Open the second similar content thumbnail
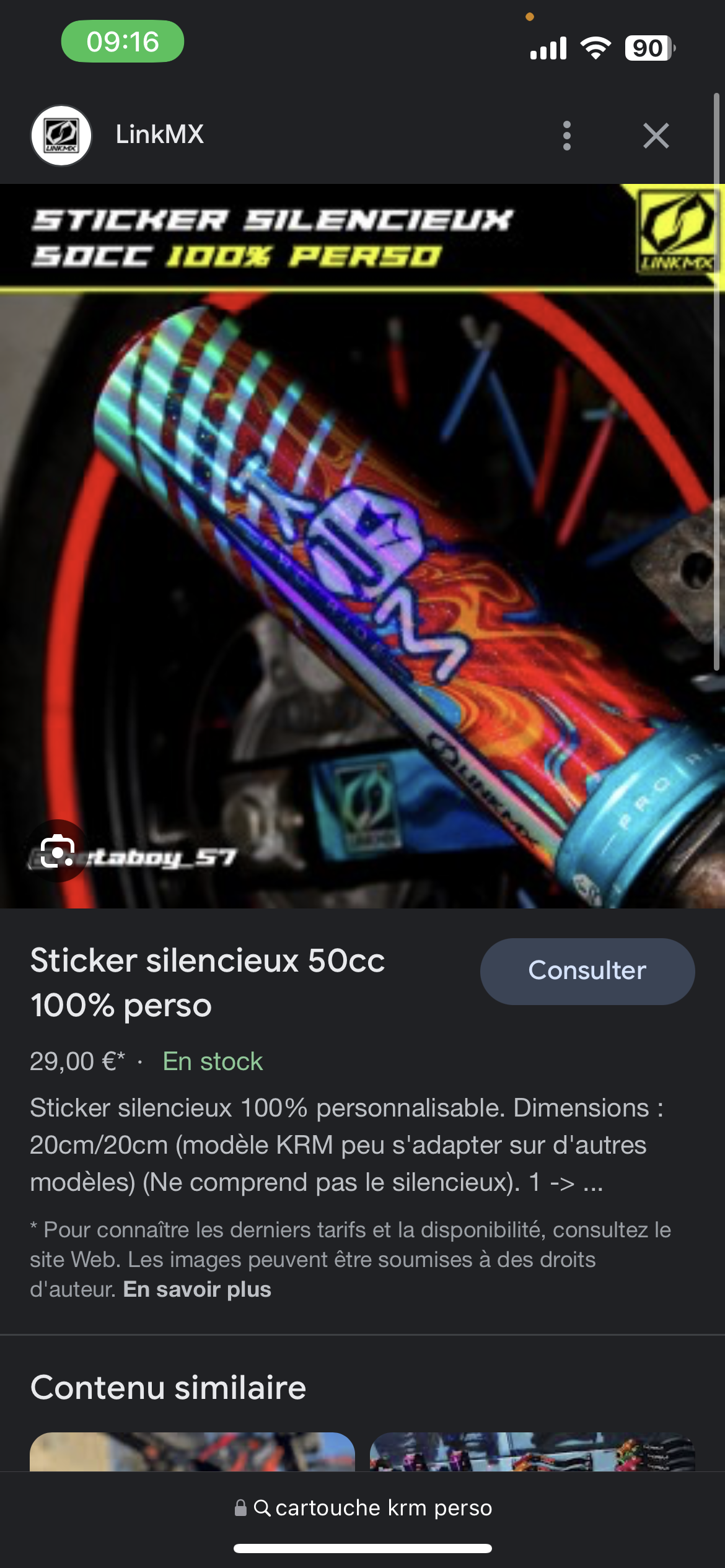This screenshot has width=725, height=1568. point(532,1452)
